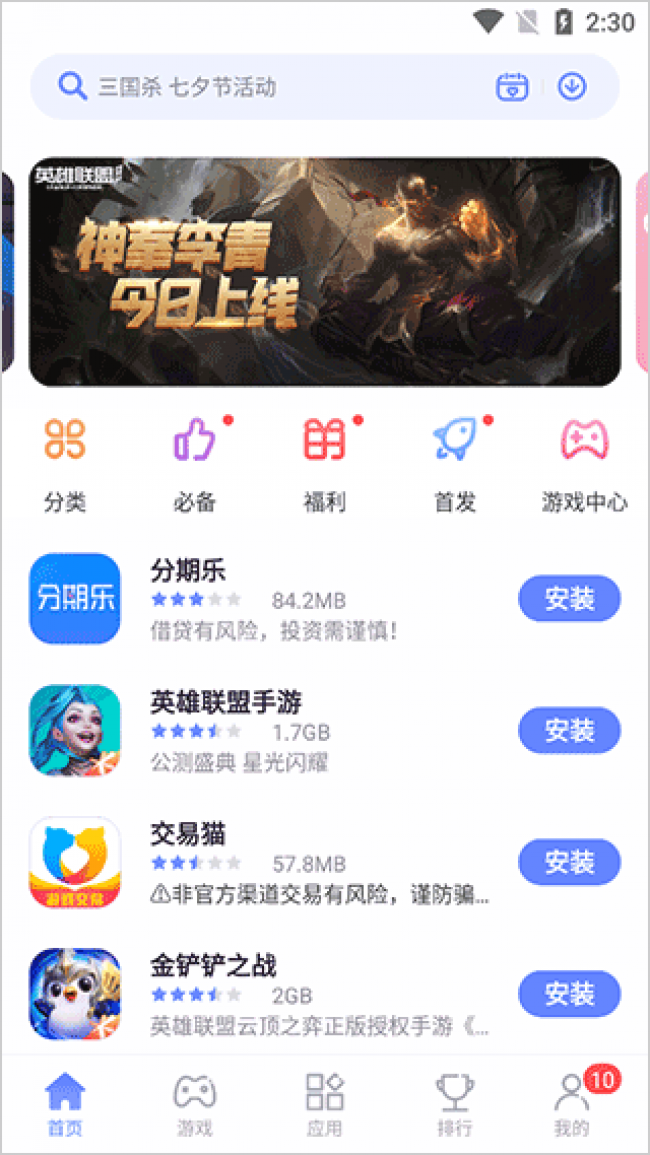The image size is (650, 1155).
Task: Open the 必备 essentials shortcut
Action: tap(195, 460)
